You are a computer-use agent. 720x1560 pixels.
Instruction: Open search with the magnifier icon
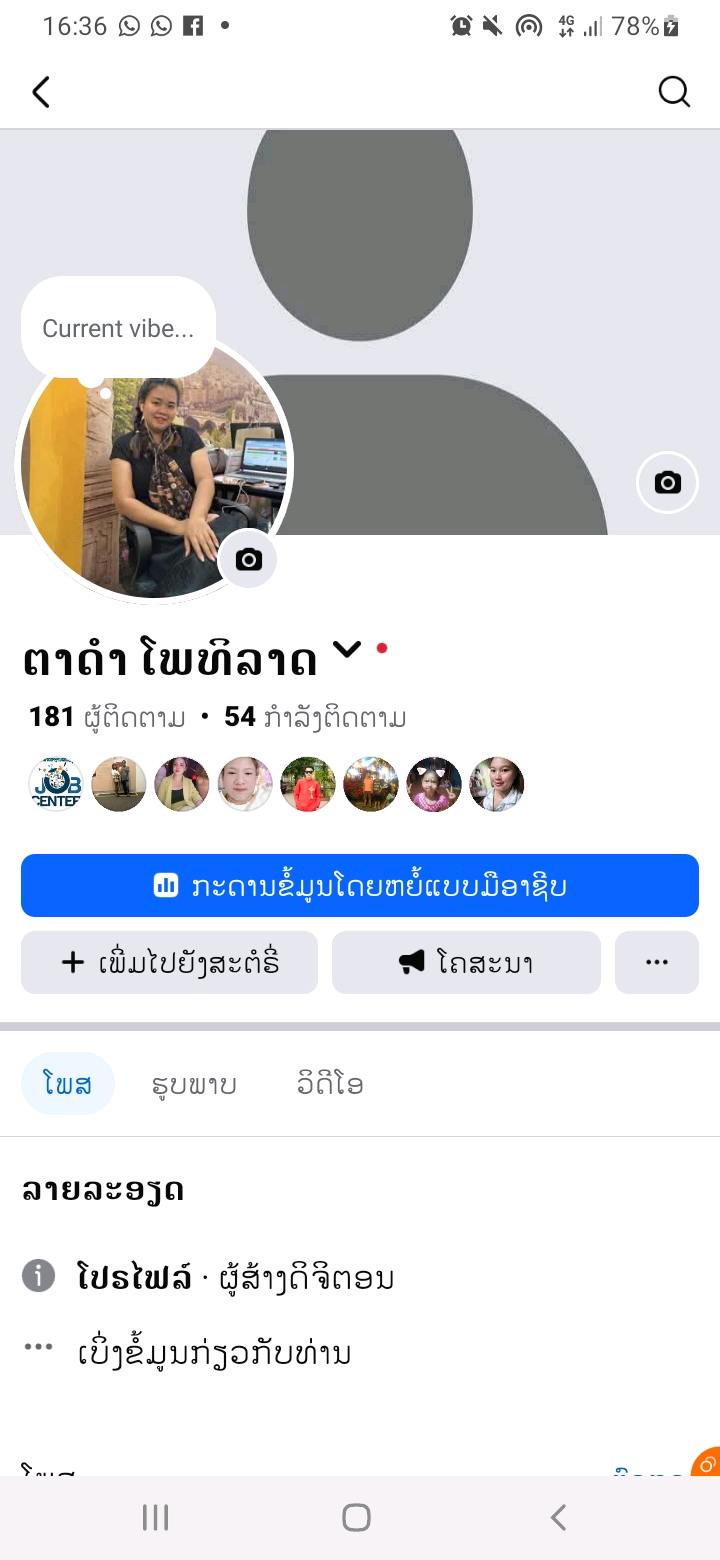pyautogui.click(x=674, y=92)
